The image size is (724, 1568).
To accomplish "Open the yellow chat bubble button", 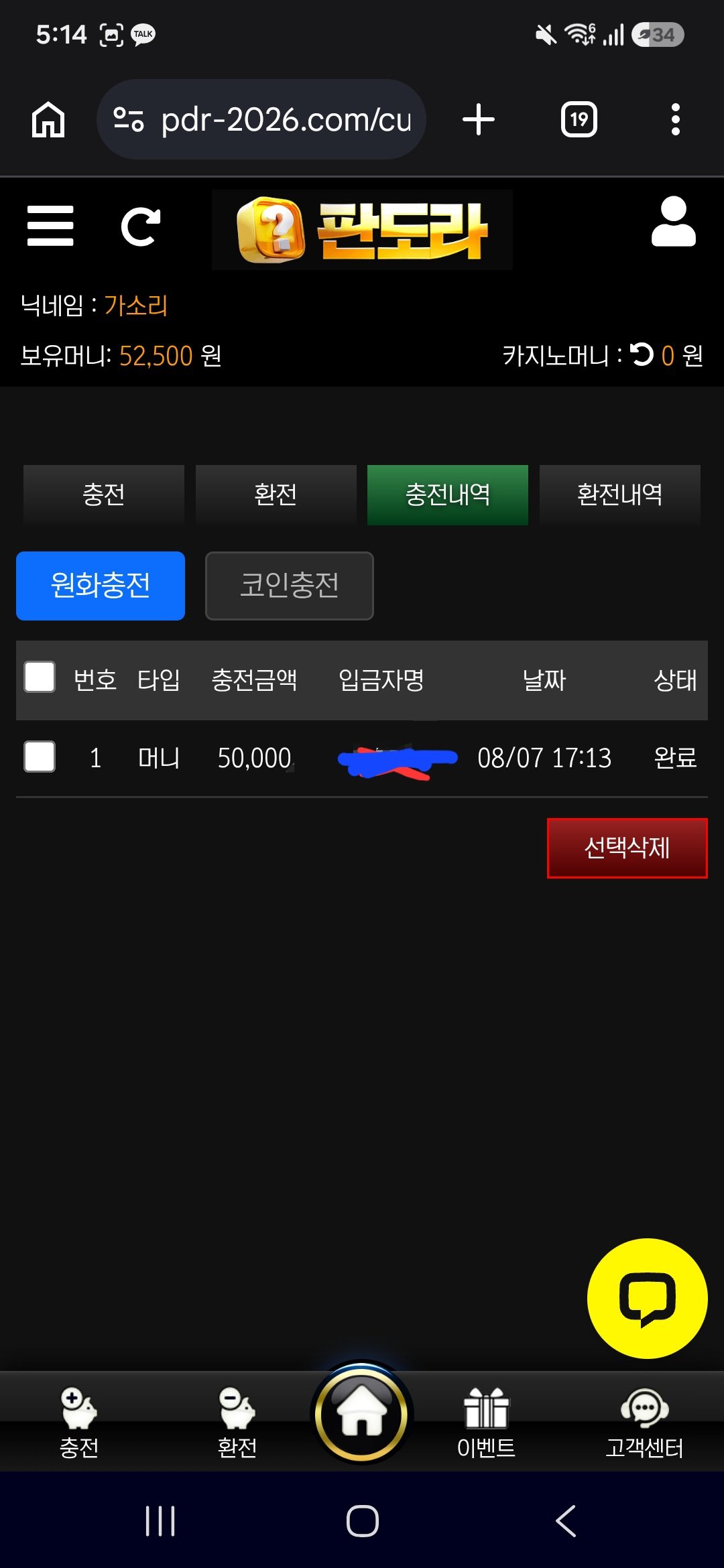I will click(x=648, y=1299).
